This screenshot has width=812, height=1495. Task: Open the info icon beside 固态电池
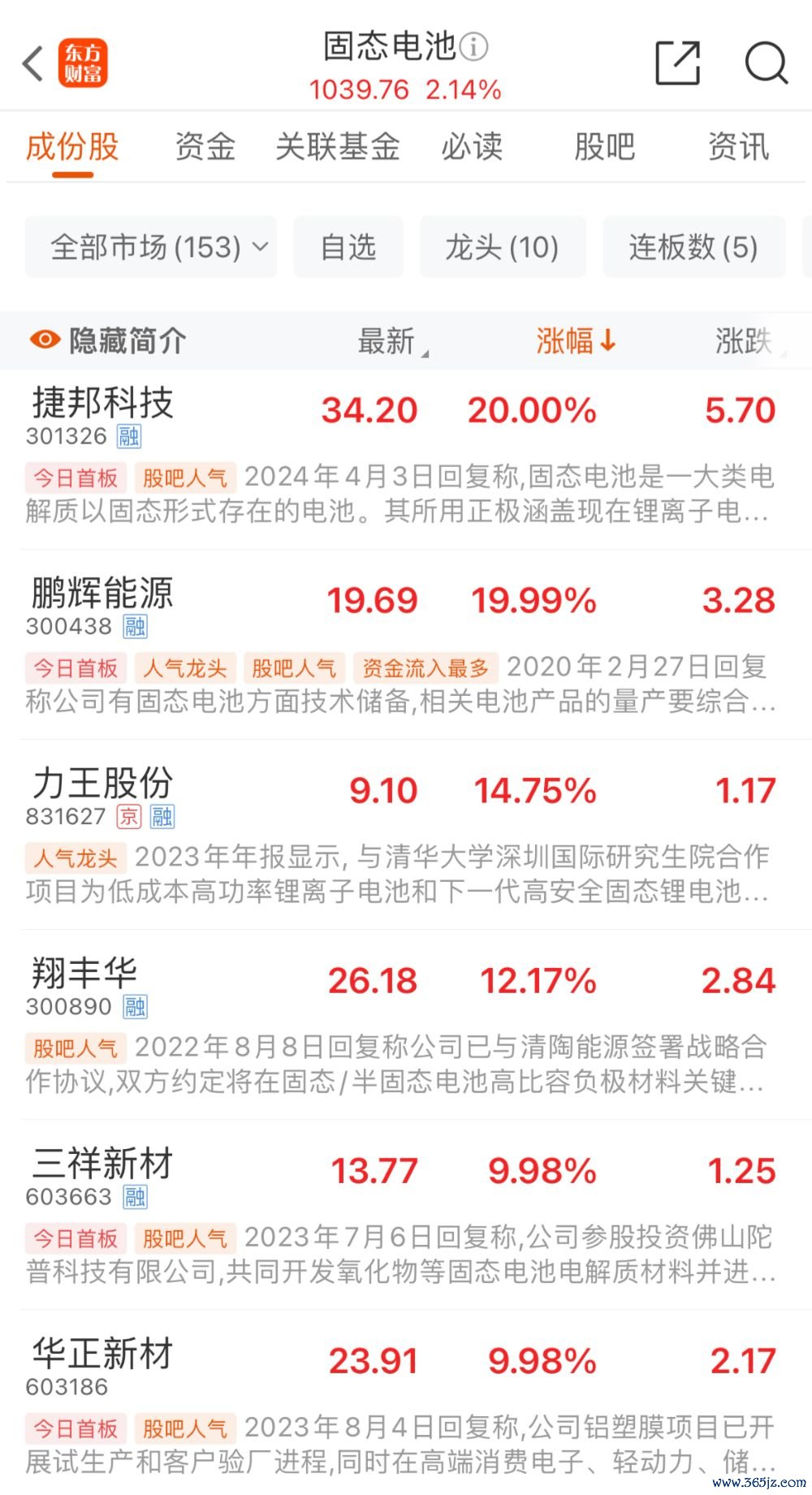474,46
